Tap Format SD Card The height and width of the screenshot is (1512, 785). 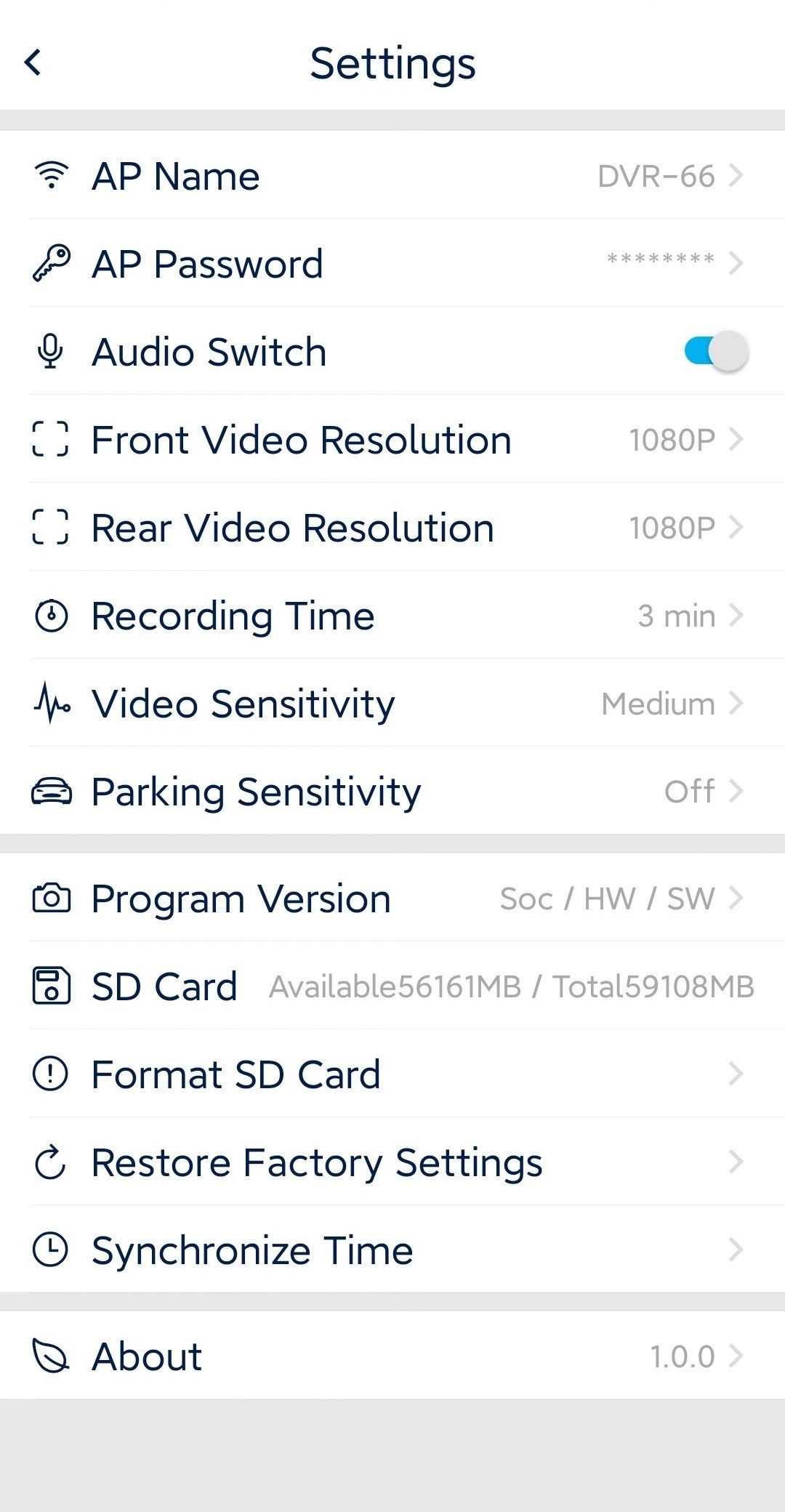point(392,1074)
